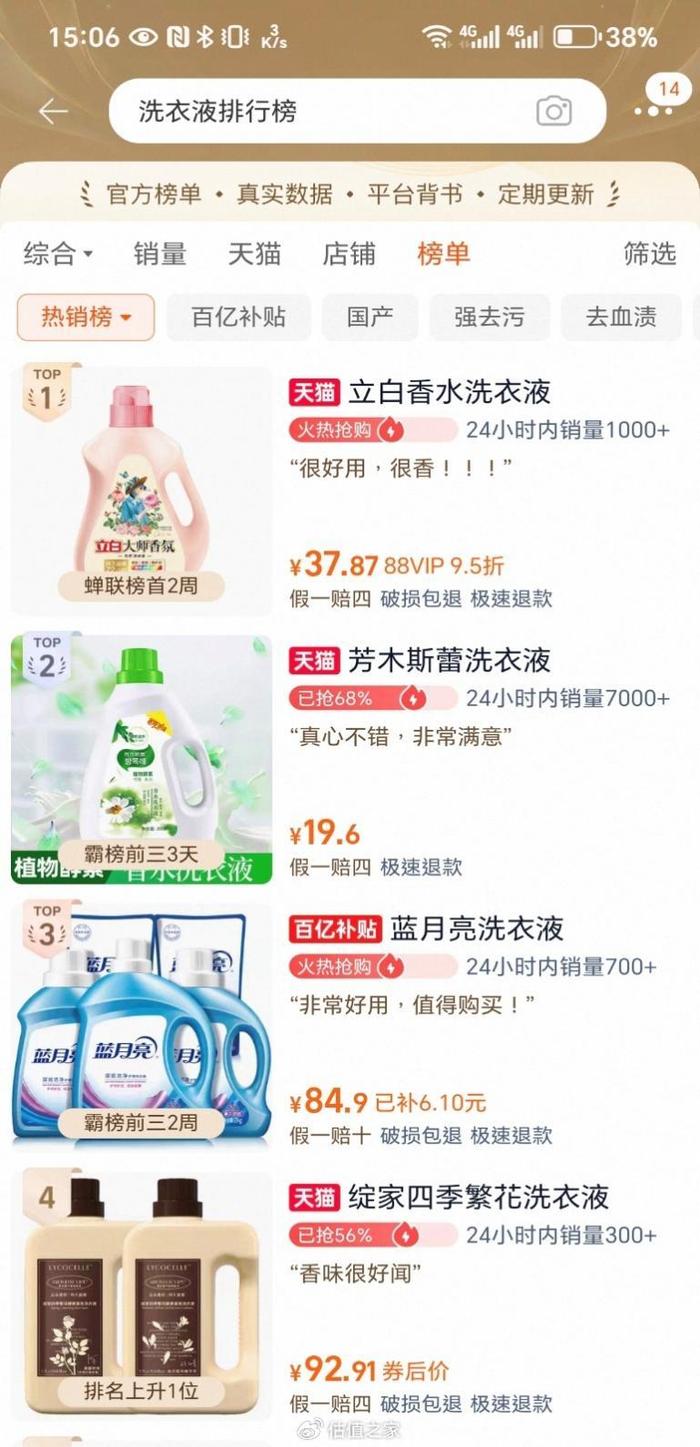Switch to the 销量 tab
Image resolution: width=700 pixels, height=1447 pixels.
[160, 254]
